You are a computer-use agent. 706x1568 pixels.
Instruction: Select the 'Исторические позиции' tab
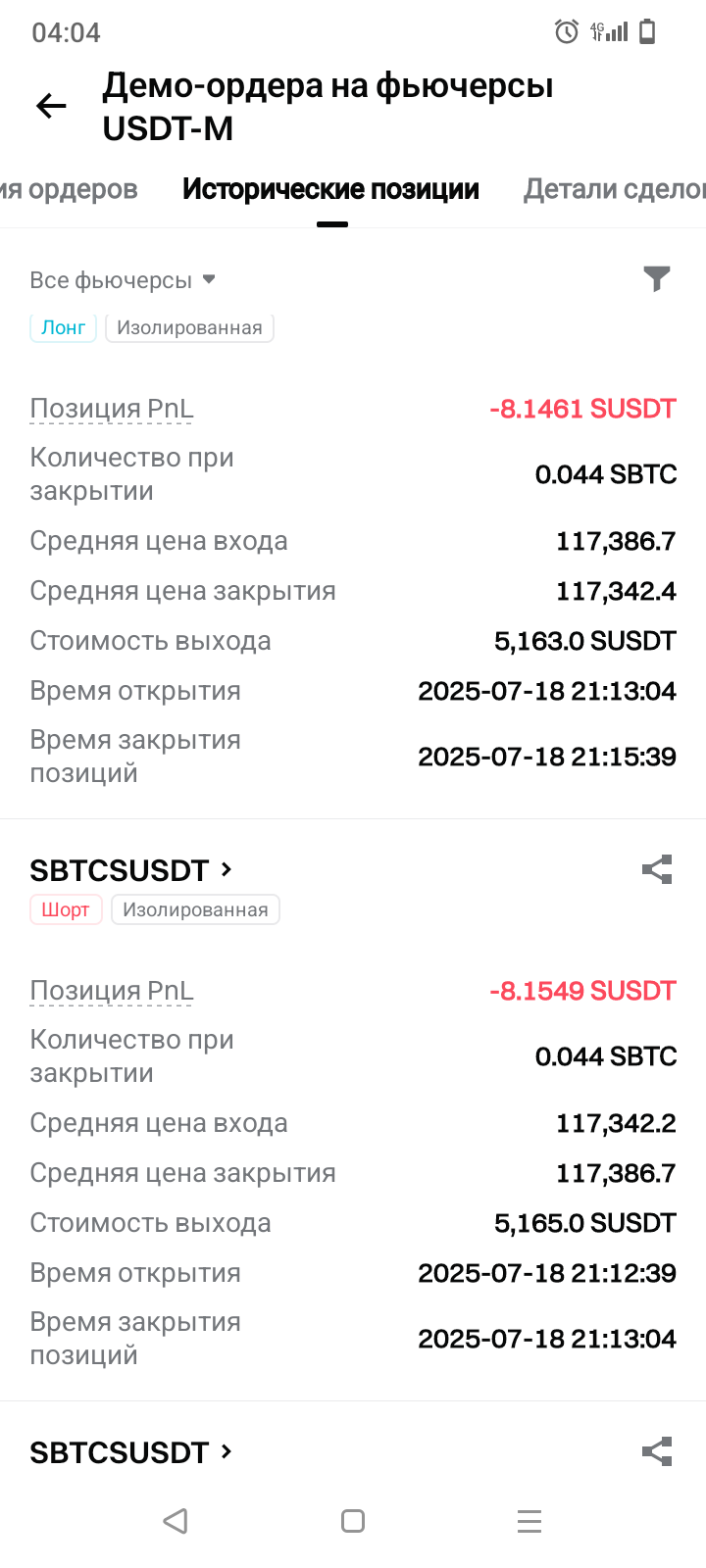coord(330,189)
